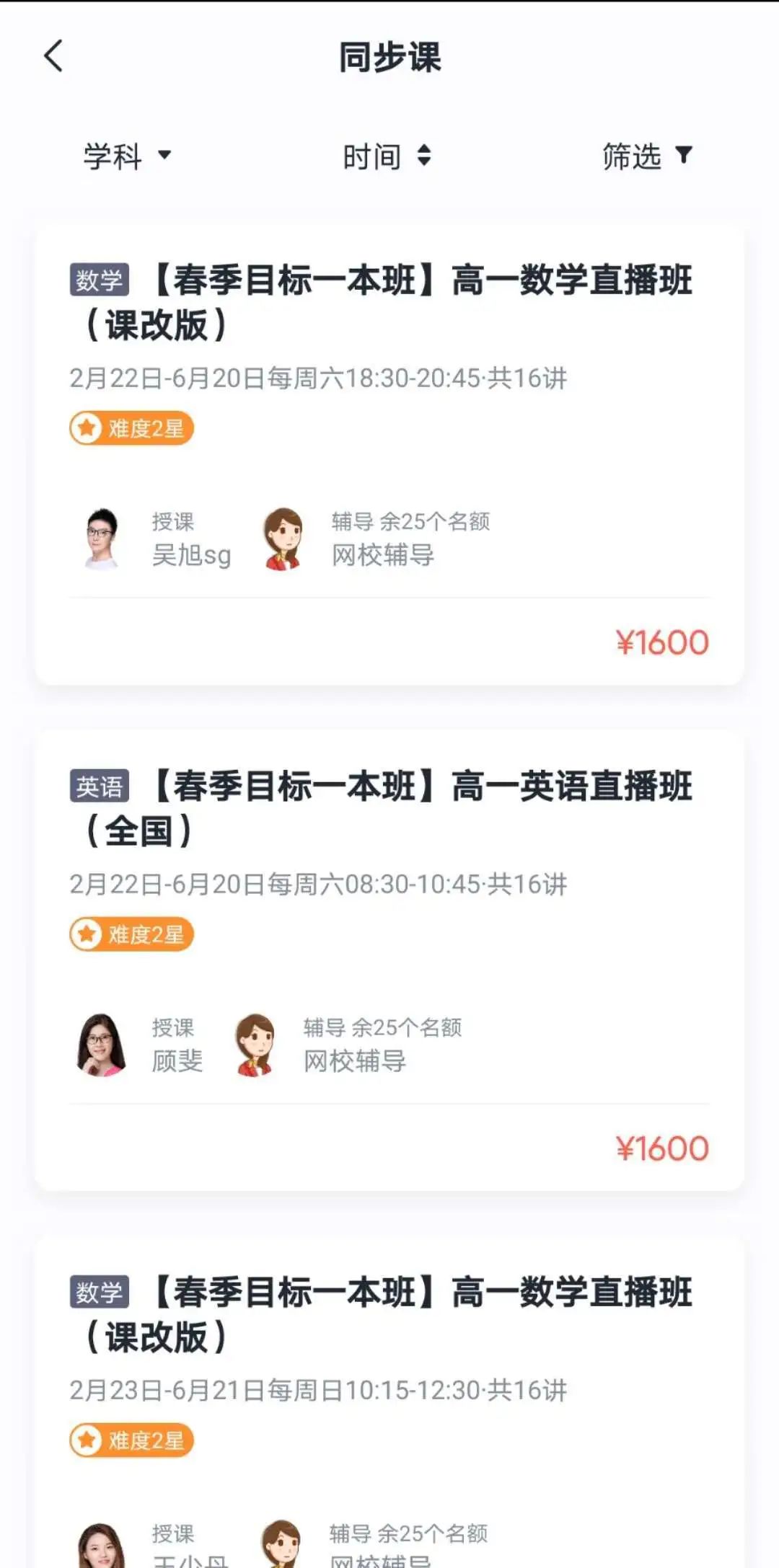Click the back arrow to return
The height and width of the screenshot is (1568, 779).
[54, 56]
